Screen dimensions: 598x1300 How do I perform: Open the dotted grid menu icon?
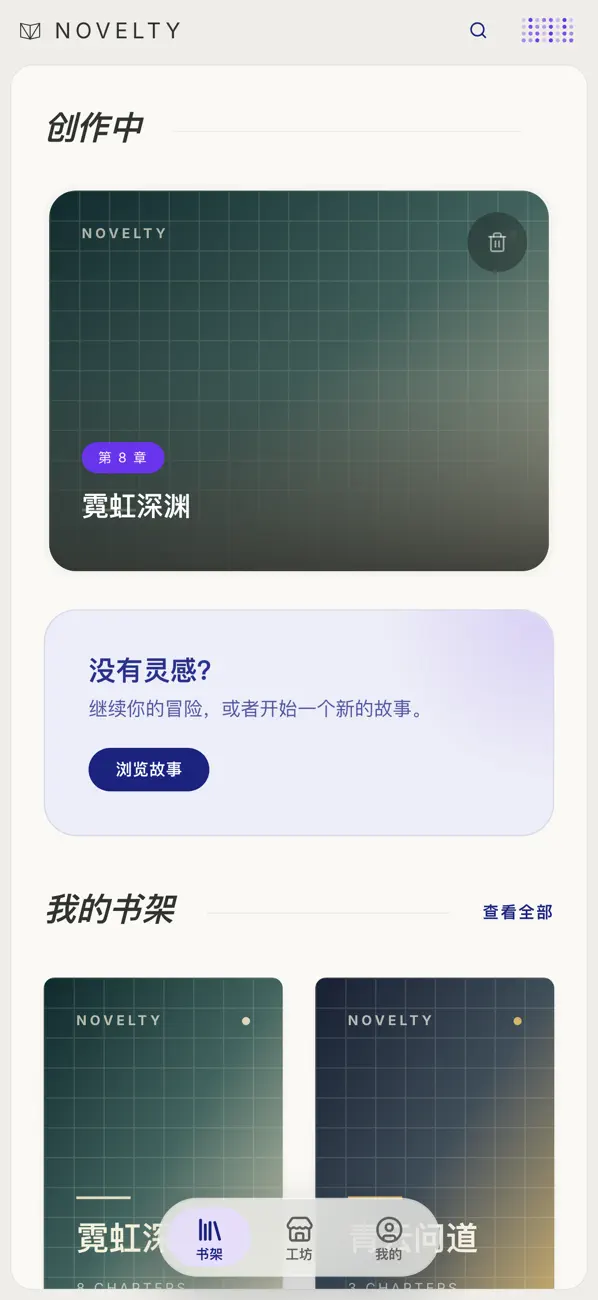point(547,31)
